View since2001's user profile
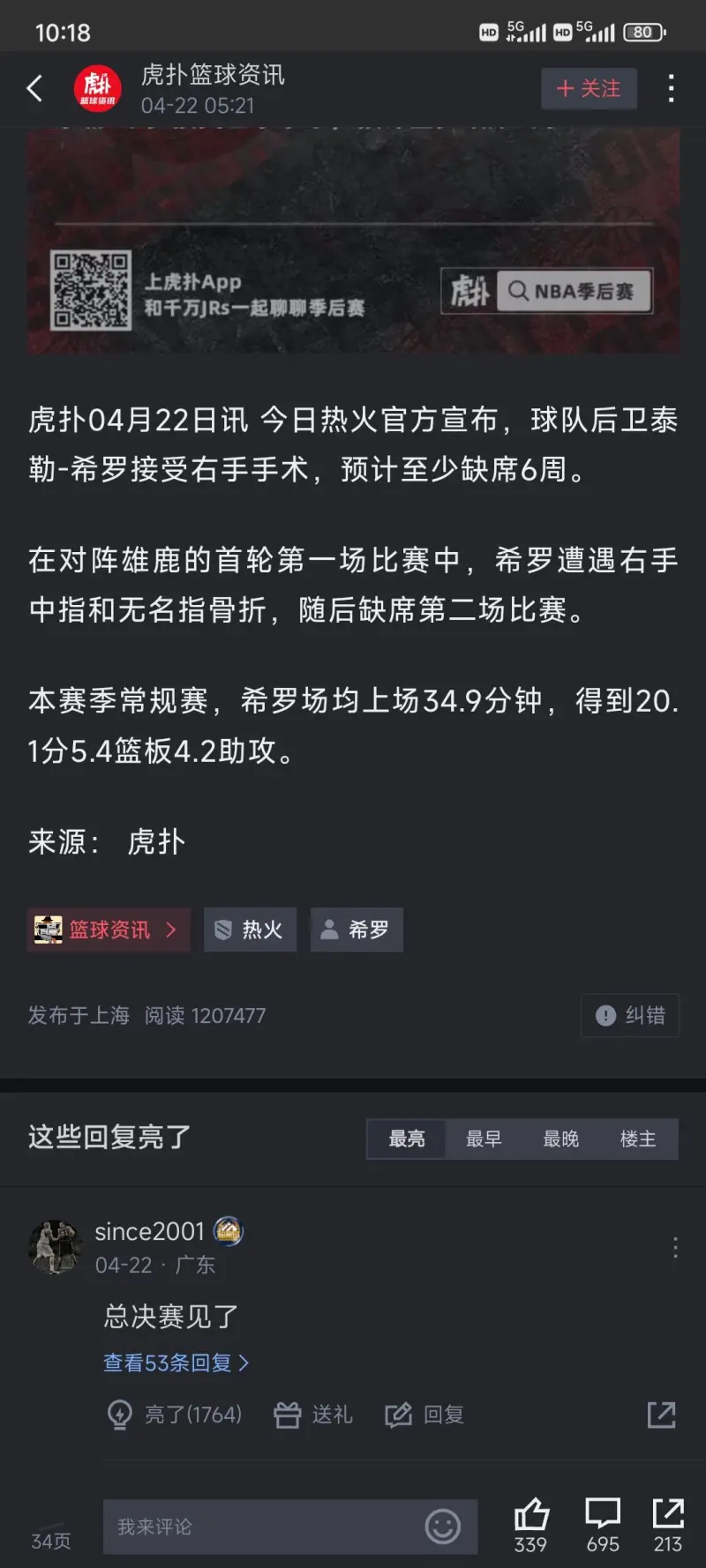Viewport: 706px width, 1568px height. [56, 1246]
